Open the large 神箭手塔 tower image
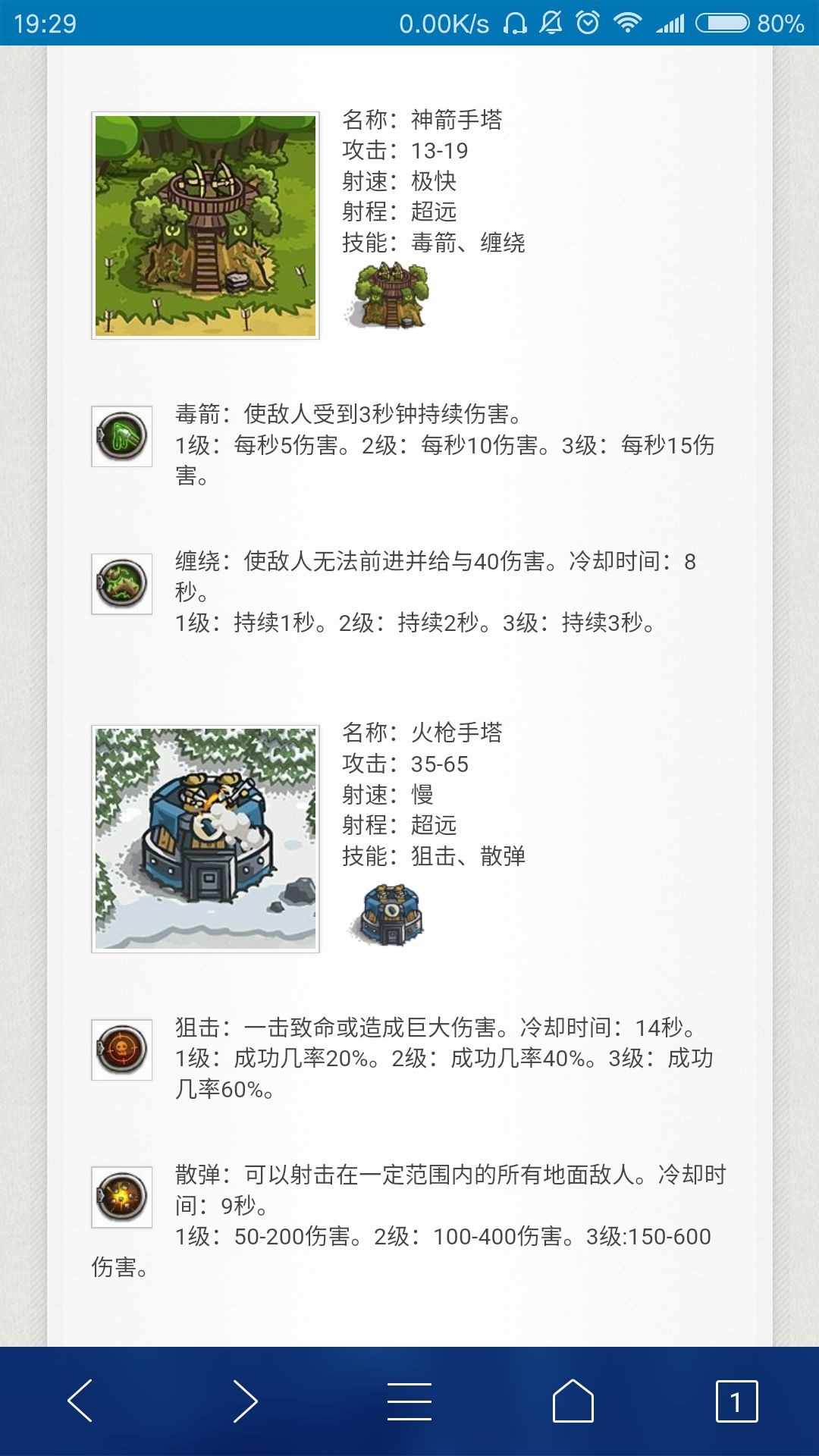Image resolution: width=819 pixels, height=1456 pixels. point(206,225)
